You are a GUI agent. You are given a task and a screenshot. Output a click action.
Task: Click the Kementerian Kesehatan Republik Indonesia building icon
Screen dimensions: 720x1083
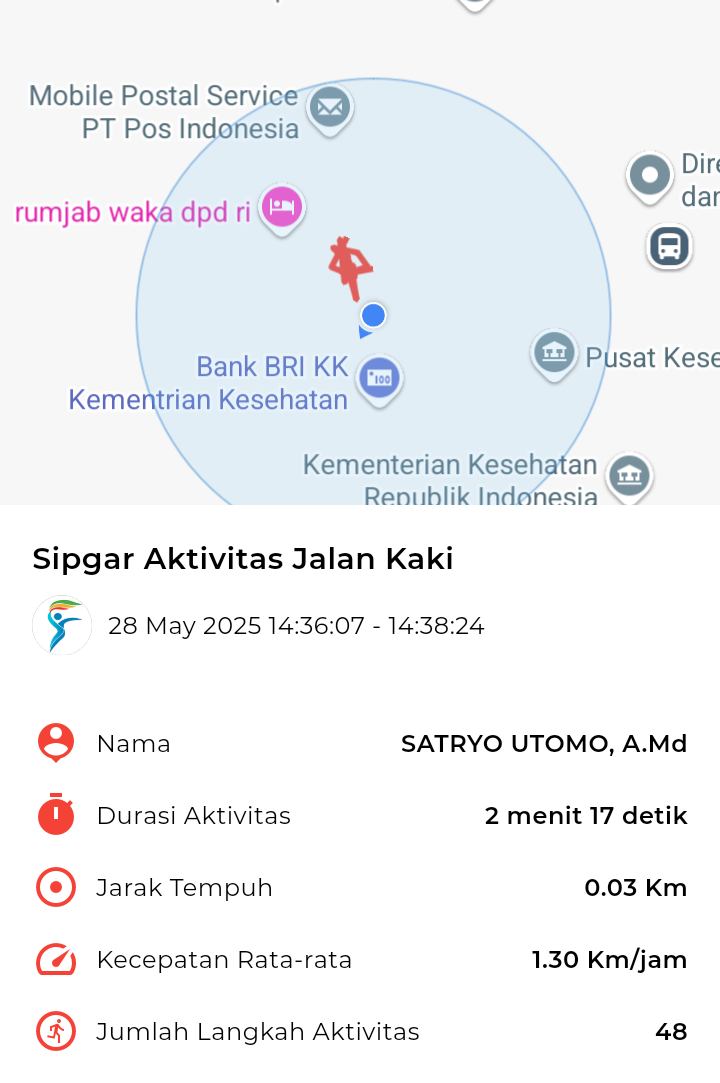pyautogui.click(x=629, y=474)
